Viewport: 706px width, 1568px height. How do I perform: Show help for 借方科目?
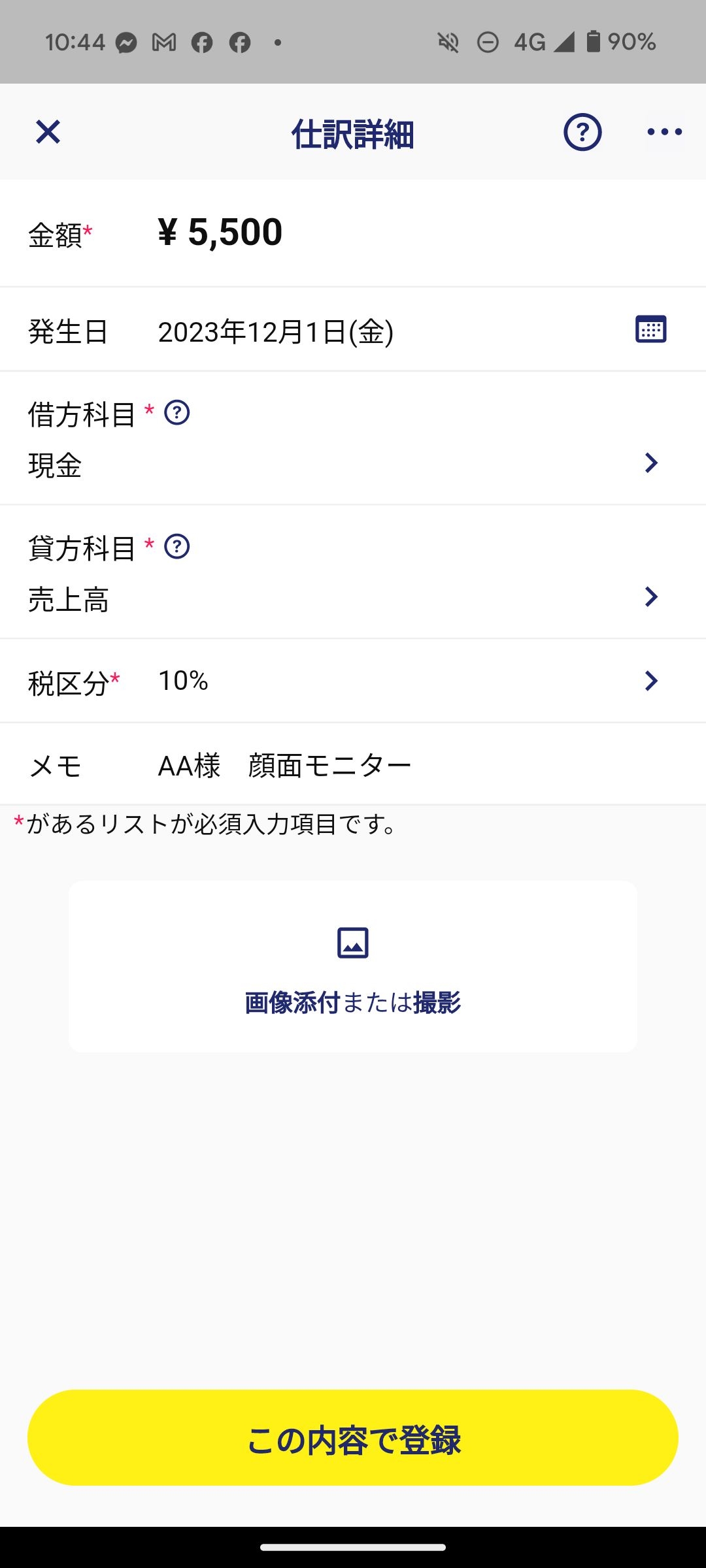[x=176, y=413]
